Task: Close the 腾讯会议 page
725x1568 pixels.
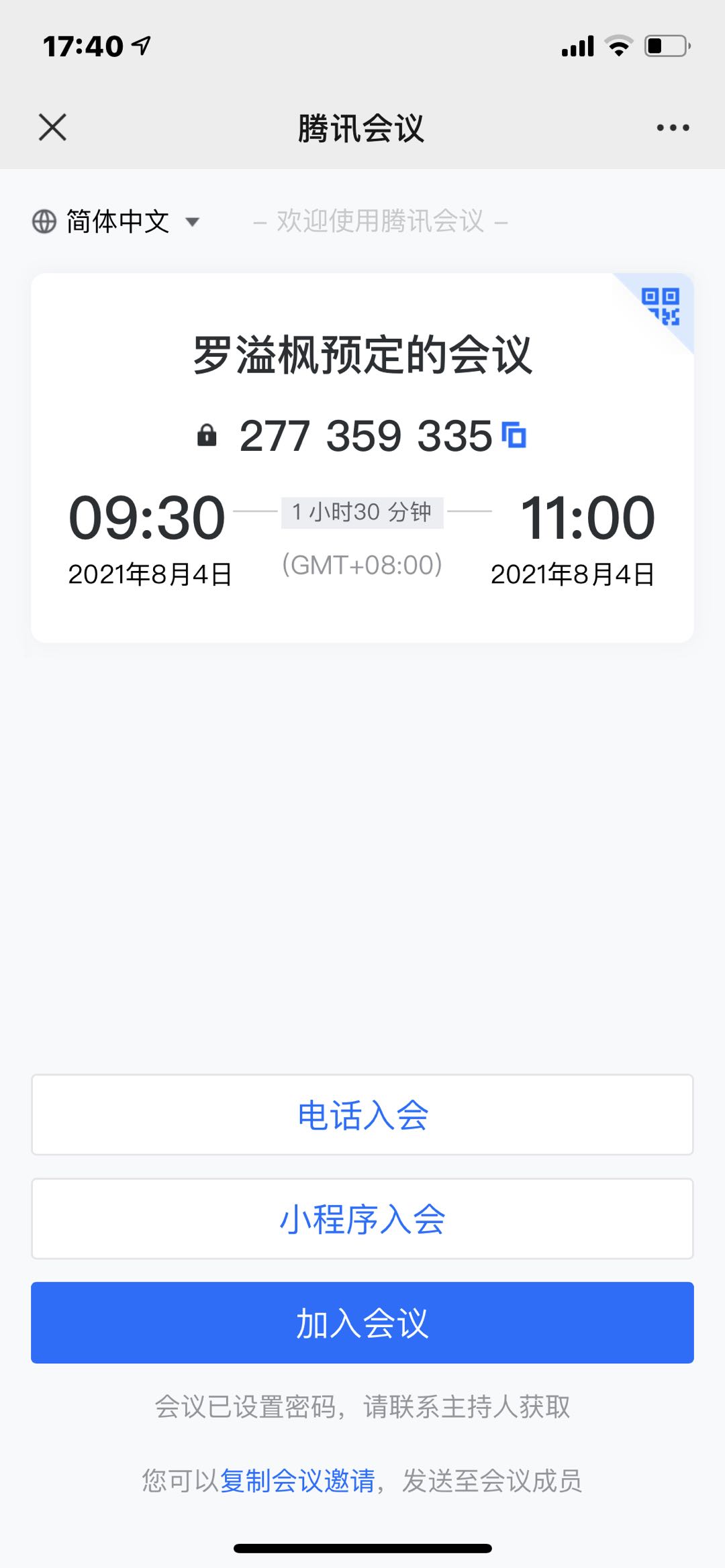Action: pyautogui.click(x=52, y=127)
